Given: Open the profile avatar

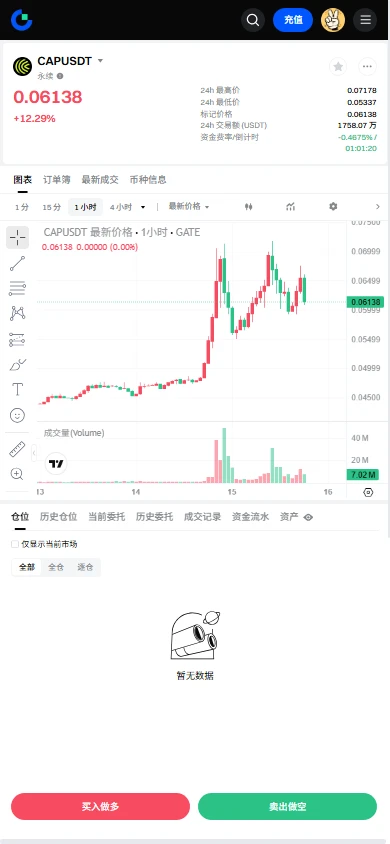Looking at the screenshot, I should pos(333,20).
